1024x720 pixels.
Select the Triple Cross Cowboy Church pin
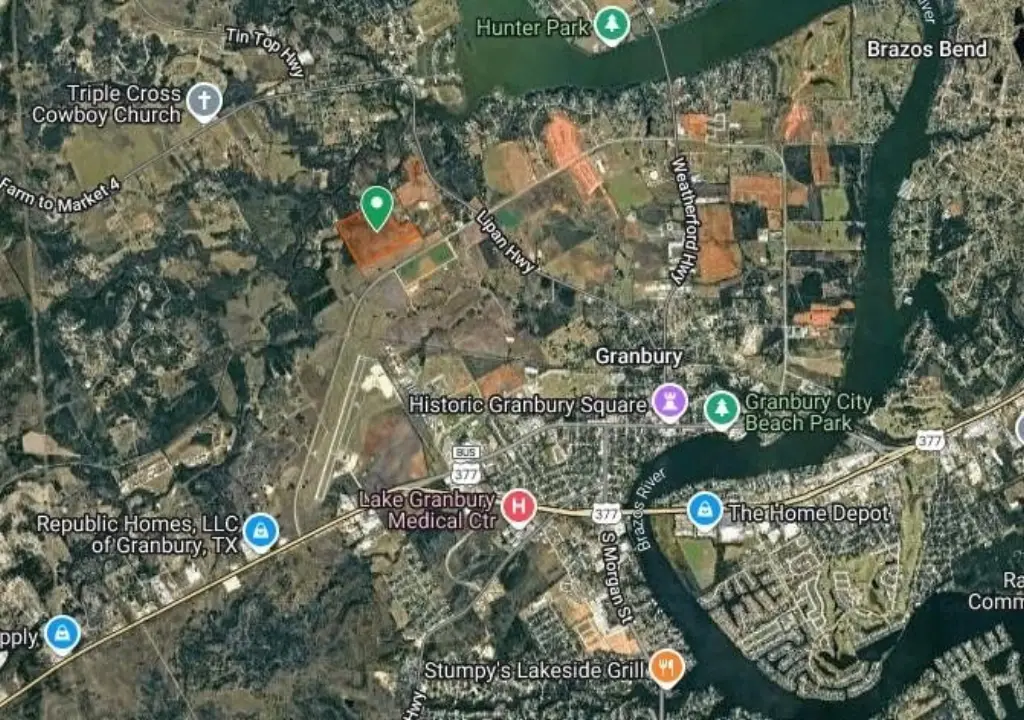pos(204,101)
